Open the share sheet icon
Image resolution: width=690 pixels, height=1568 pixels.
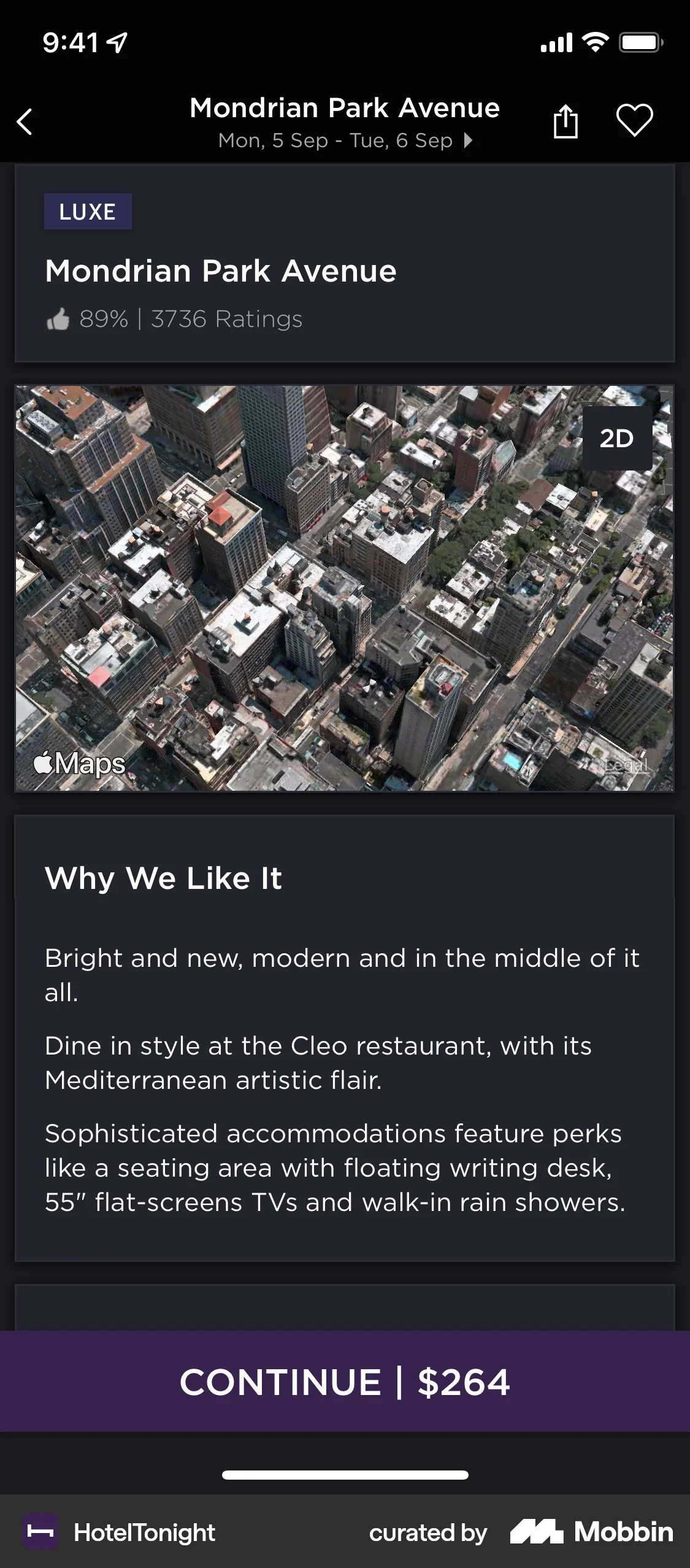565,121
